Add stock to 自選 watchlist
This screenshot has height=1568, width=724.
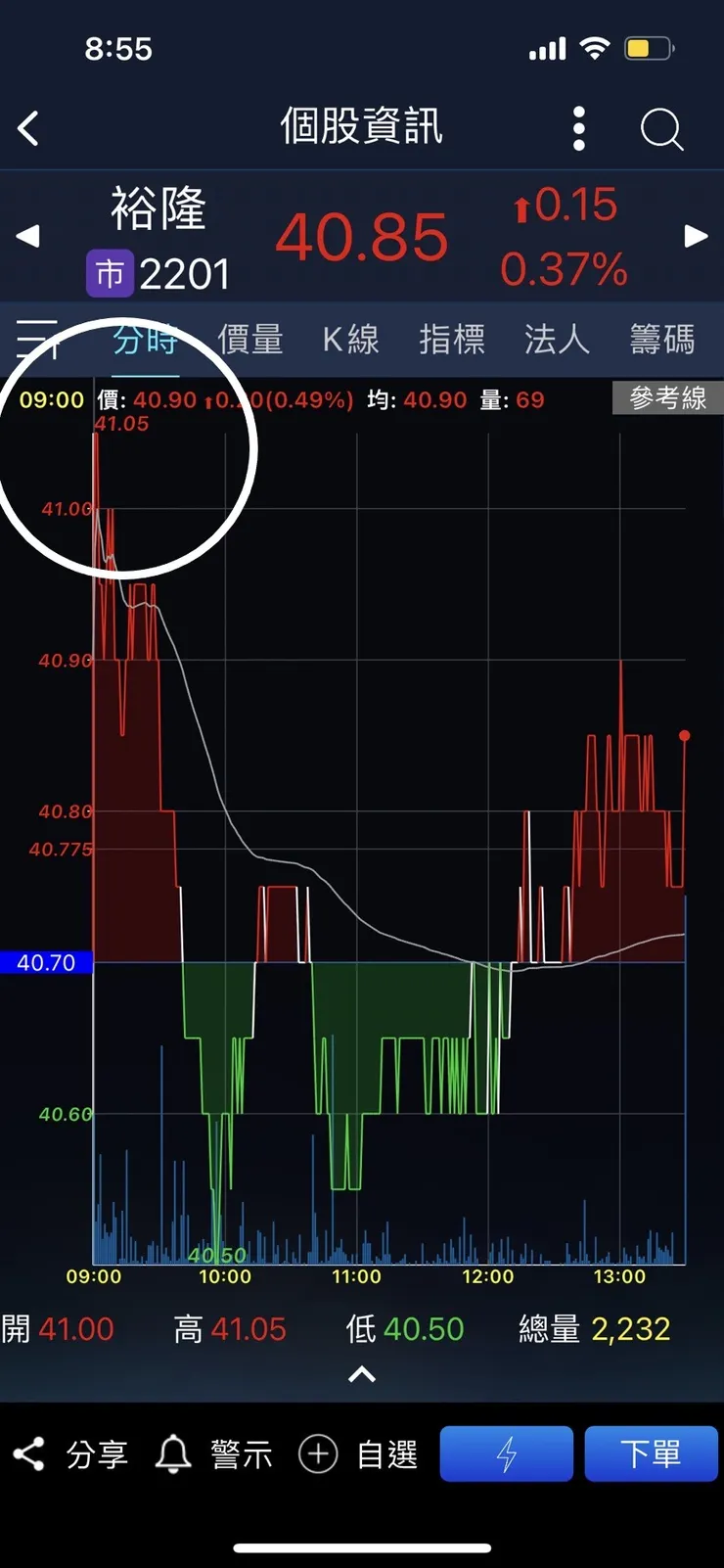(x=358, y=1454)
